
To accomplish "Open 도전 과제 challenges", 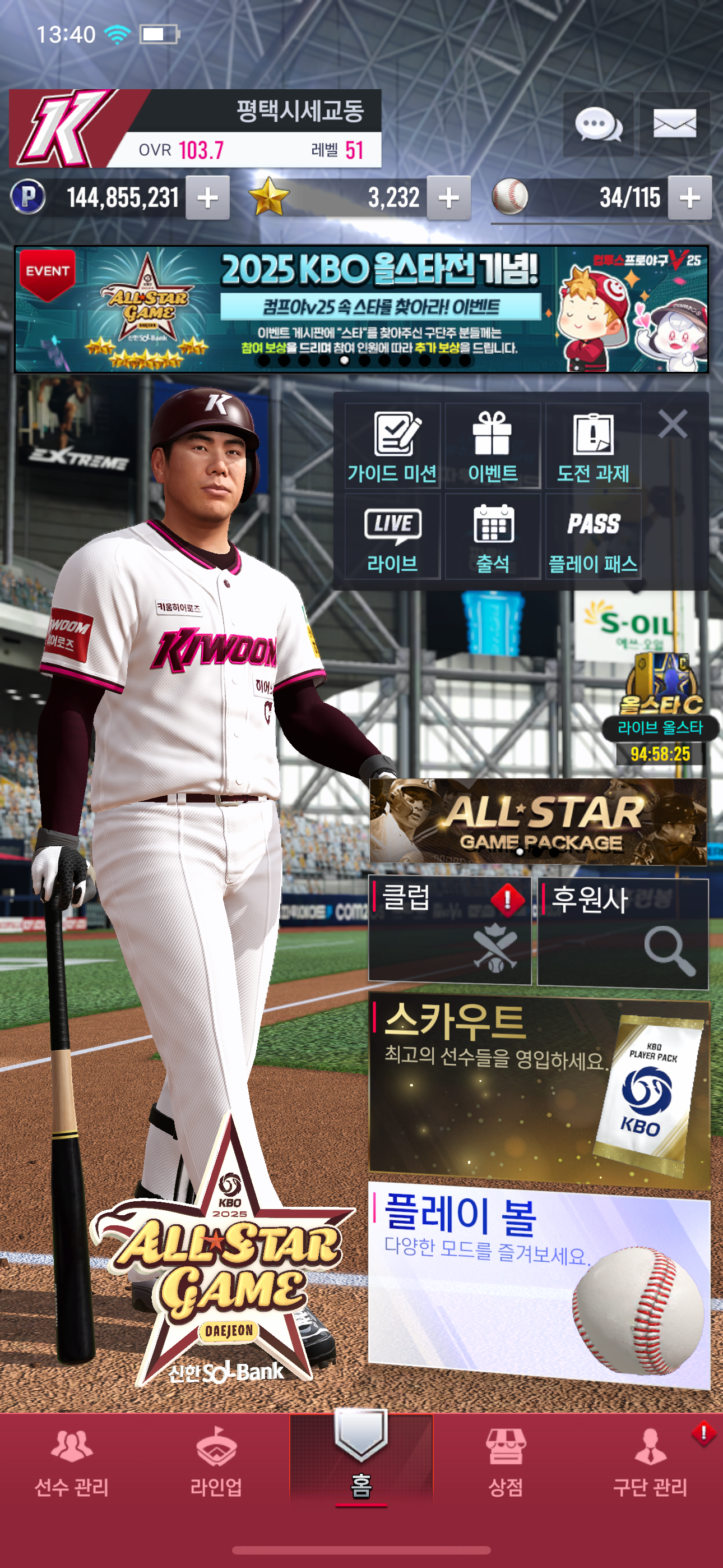I will [593, 446].
